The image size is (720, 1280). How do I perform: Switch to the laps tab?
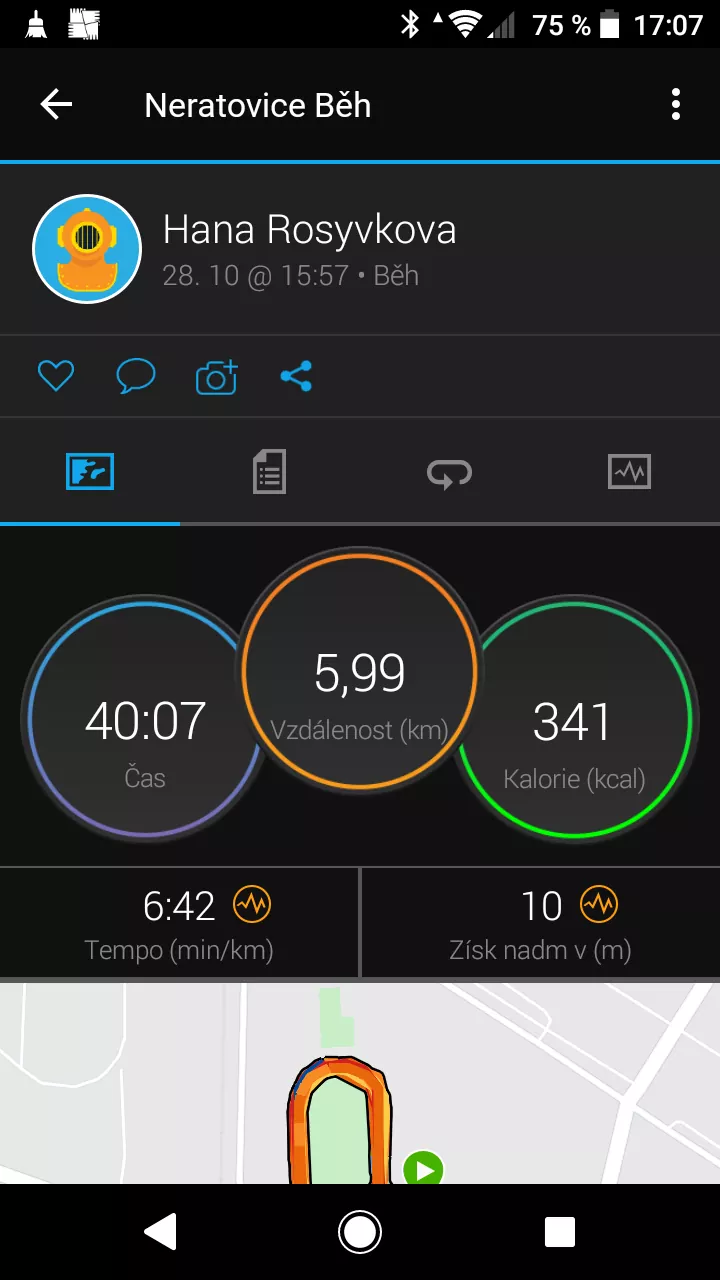[449, 471]
